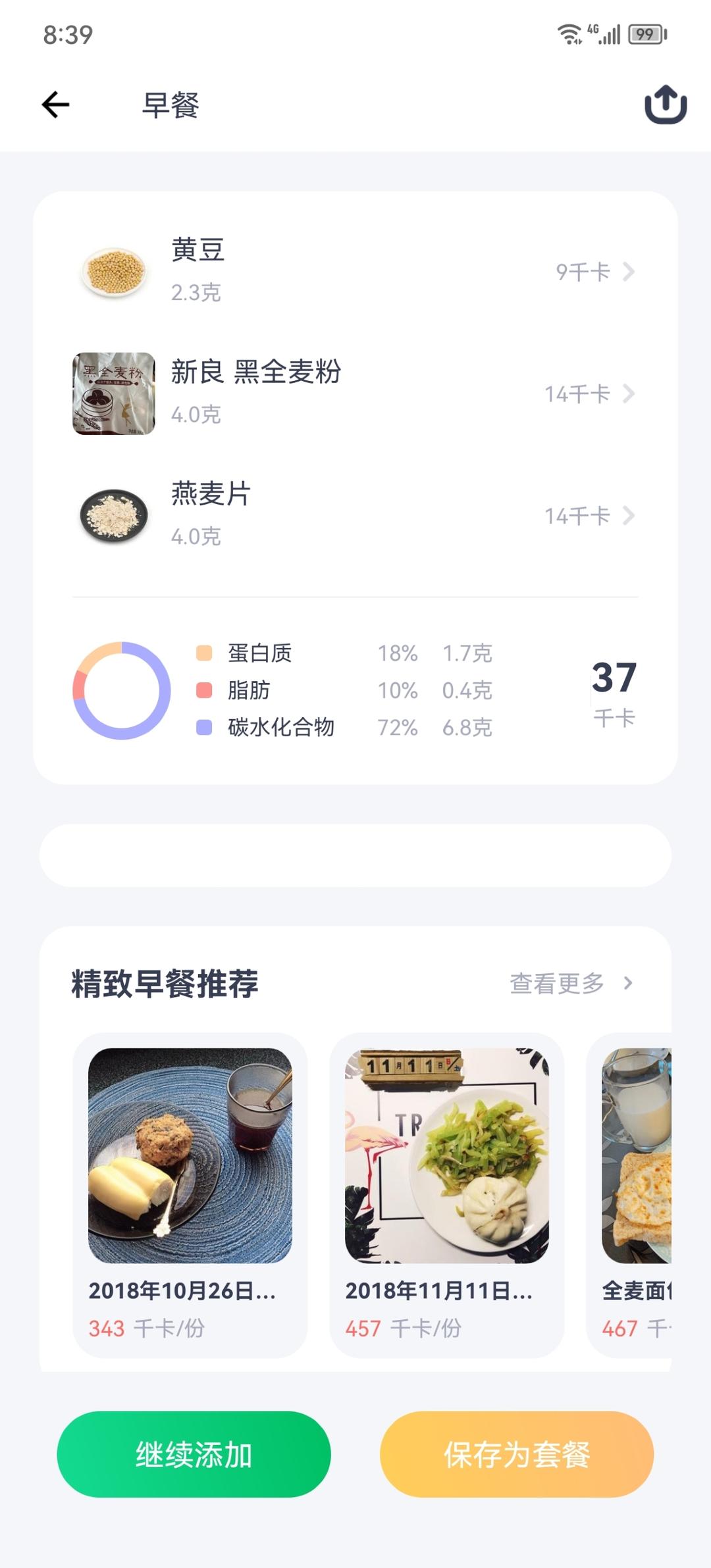Click the Wi-Fi icon in status bar
The image size is (711, 1568).
[570, 36]
